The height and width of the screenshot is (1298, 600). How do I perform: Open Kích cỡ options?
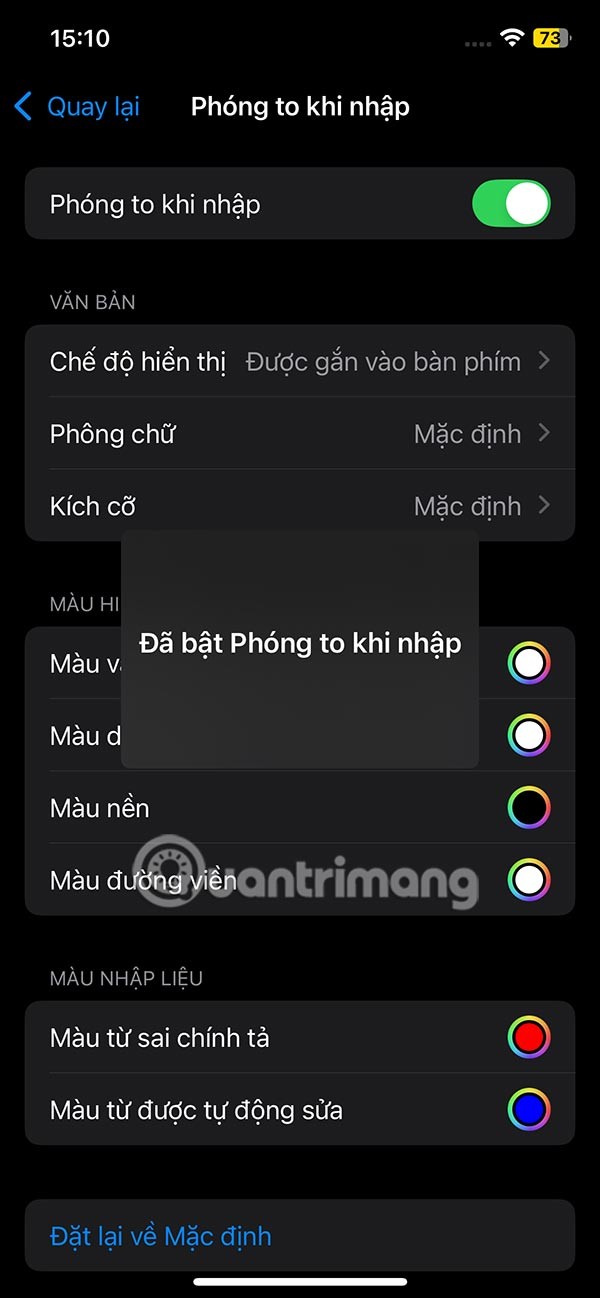click(300, 506)
